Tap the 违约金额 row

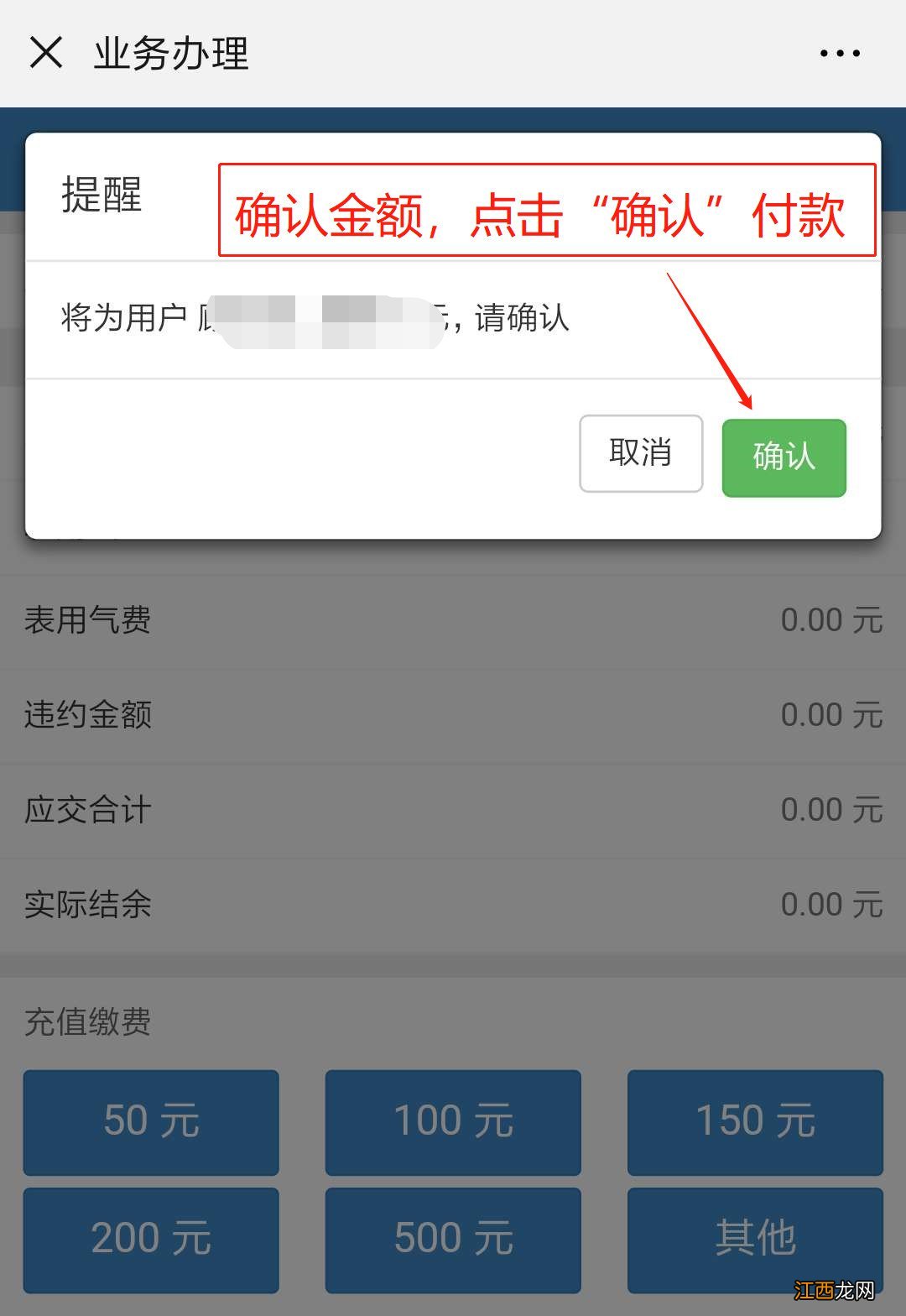pos(88,715)
